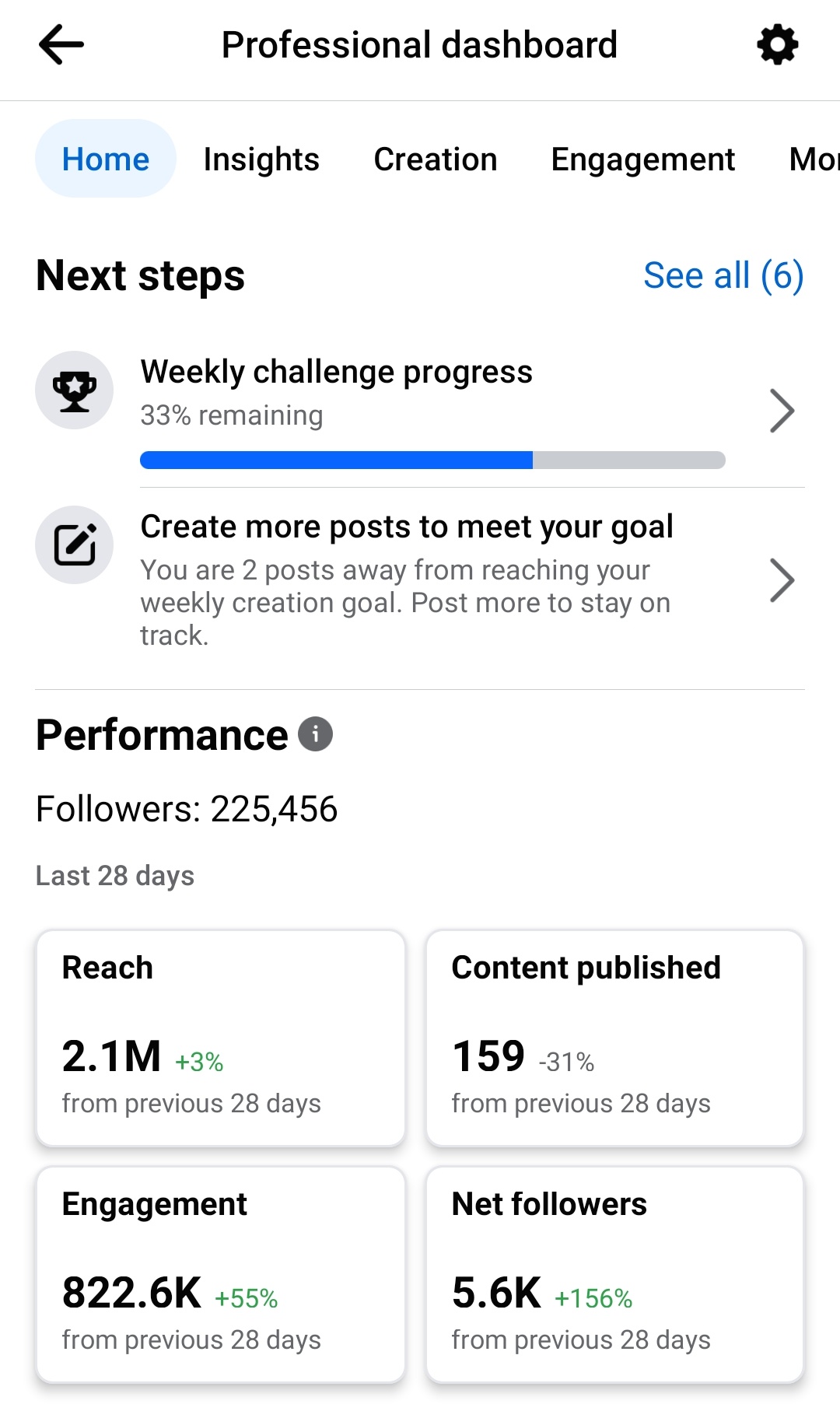840x1404 pixels.
Task: Switch to the Insights tab
Action: point(261,159)
